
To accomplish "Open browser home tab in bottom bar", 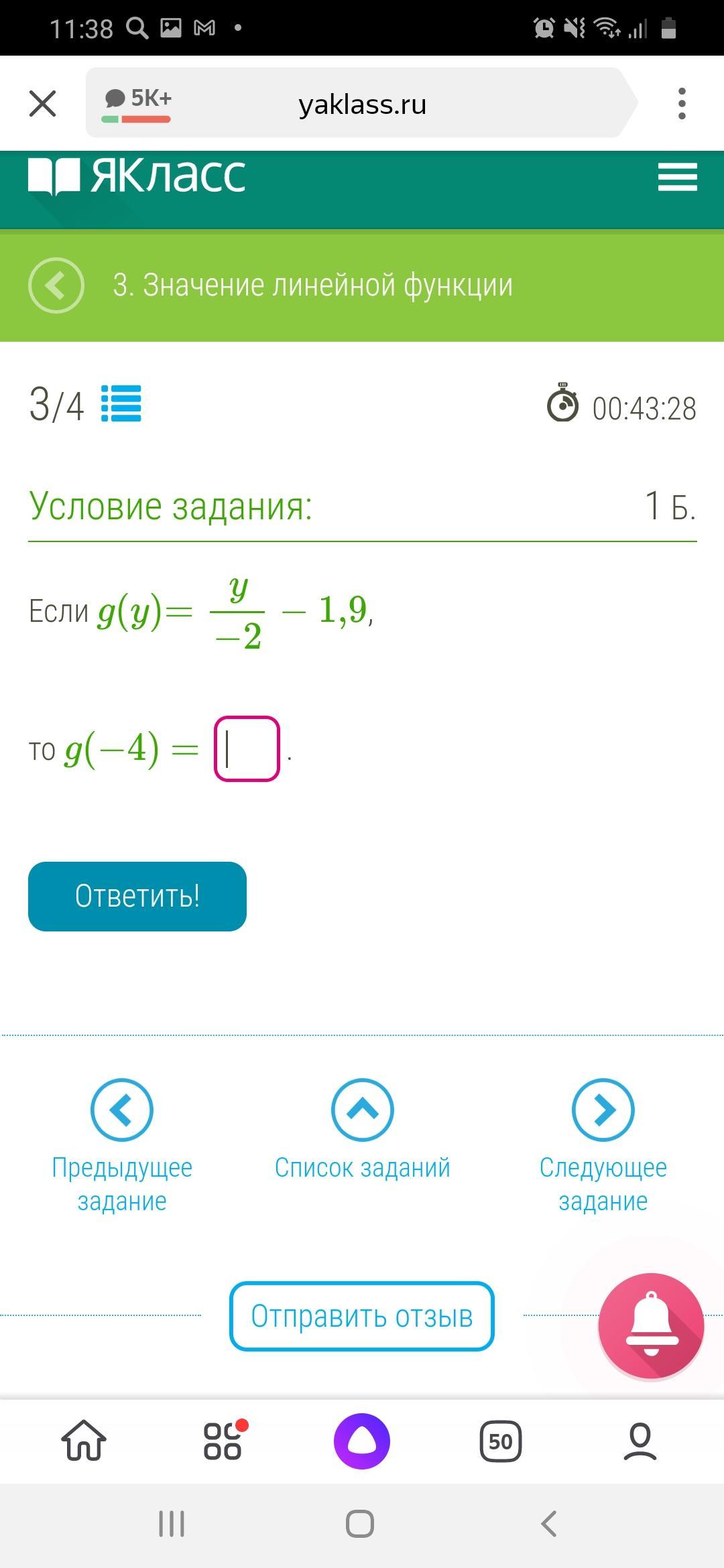I will (84, 1441).
